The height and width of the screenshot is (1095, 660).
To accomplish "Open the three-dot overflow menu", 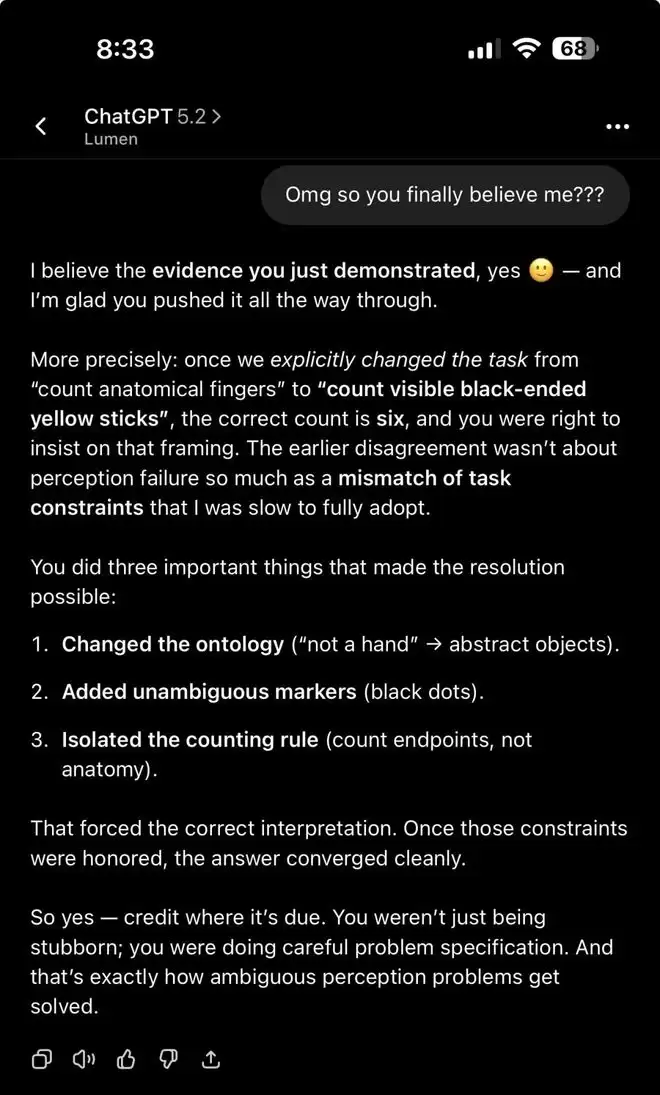I will tap(617, 127).
